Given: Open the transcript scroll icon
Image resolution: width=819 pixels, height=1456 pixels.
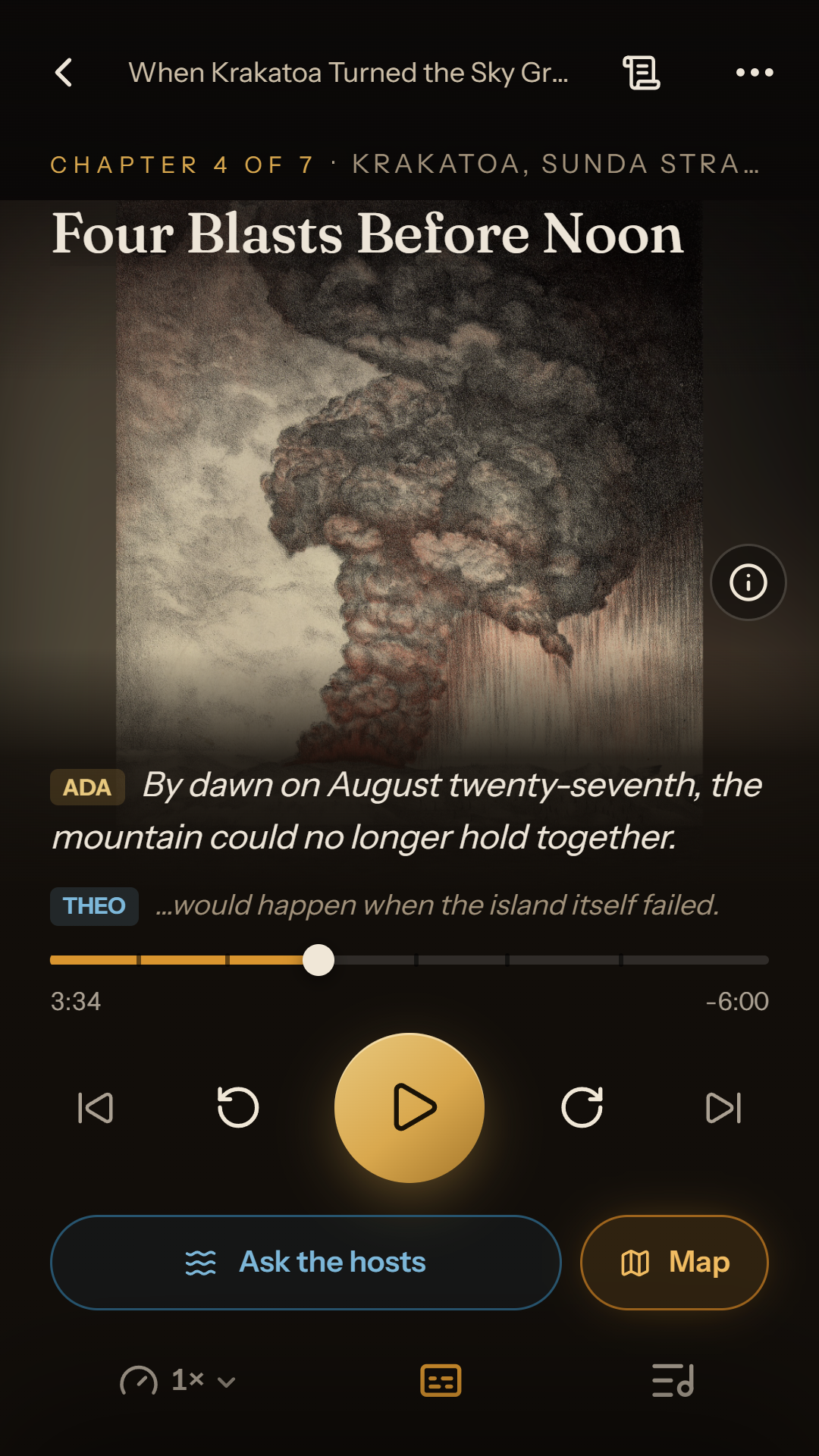Looking at the screenshot, I should click(x=642, y=73).
